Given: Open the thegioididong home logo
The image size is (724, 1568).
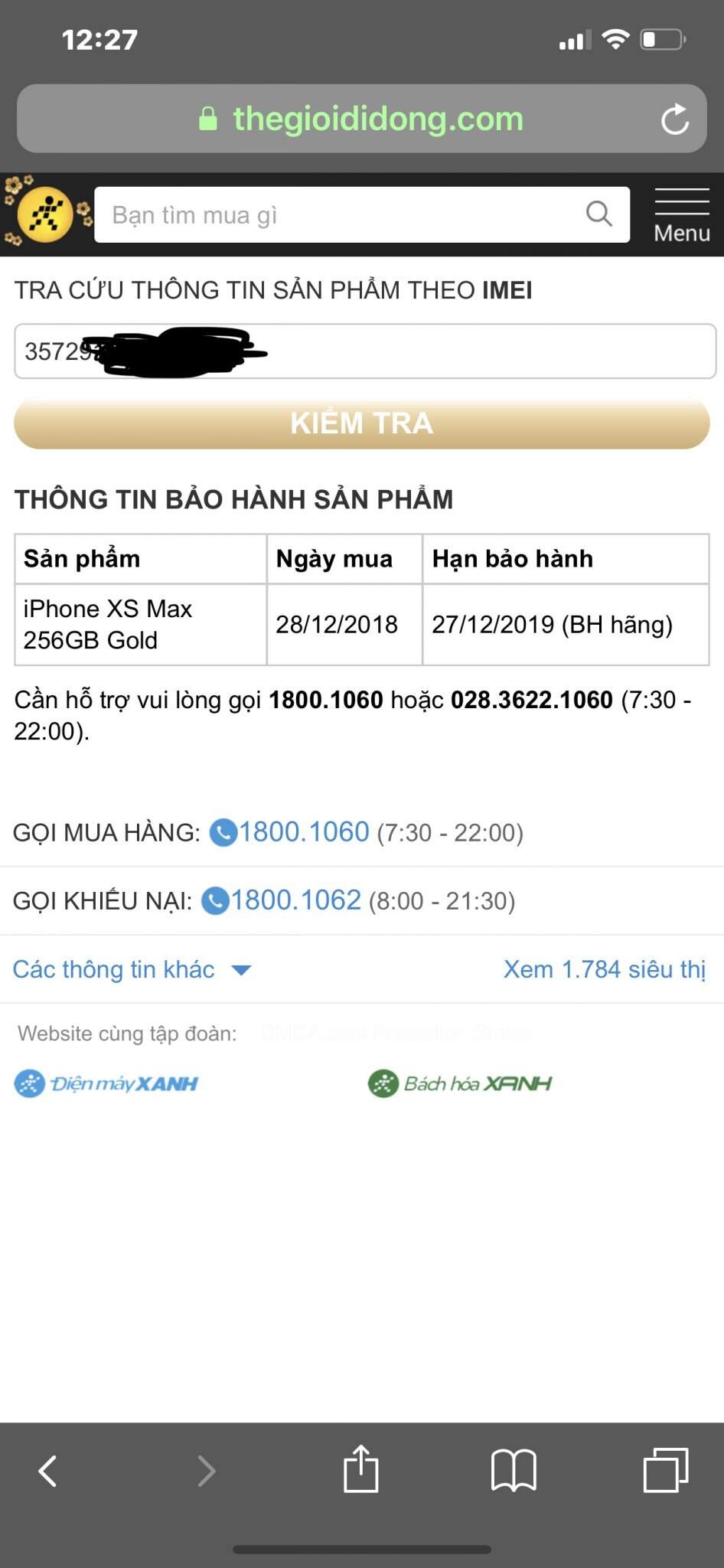Looking at the screenshot, I should coord(44,215).
